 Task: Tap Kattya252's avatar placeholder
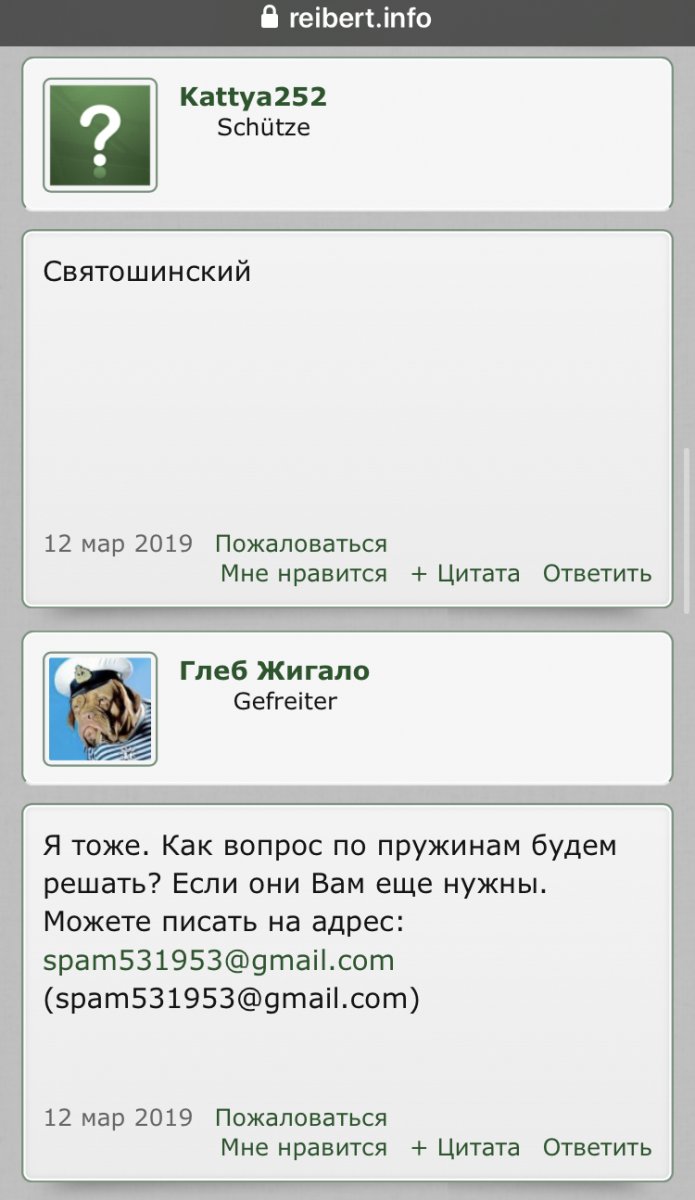100,135
